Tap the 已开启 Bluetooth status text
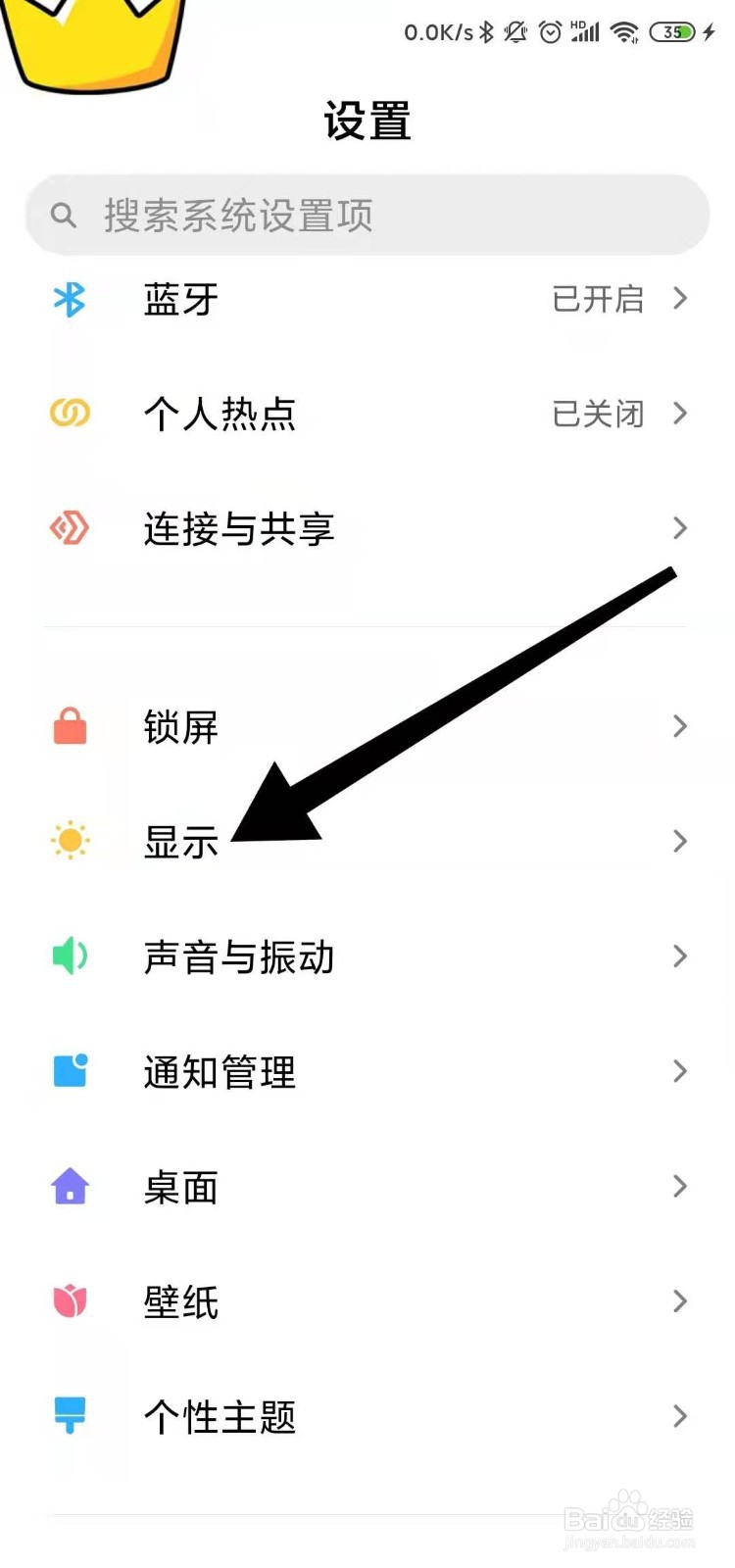The image size is (735, 1568). (598, 301)
